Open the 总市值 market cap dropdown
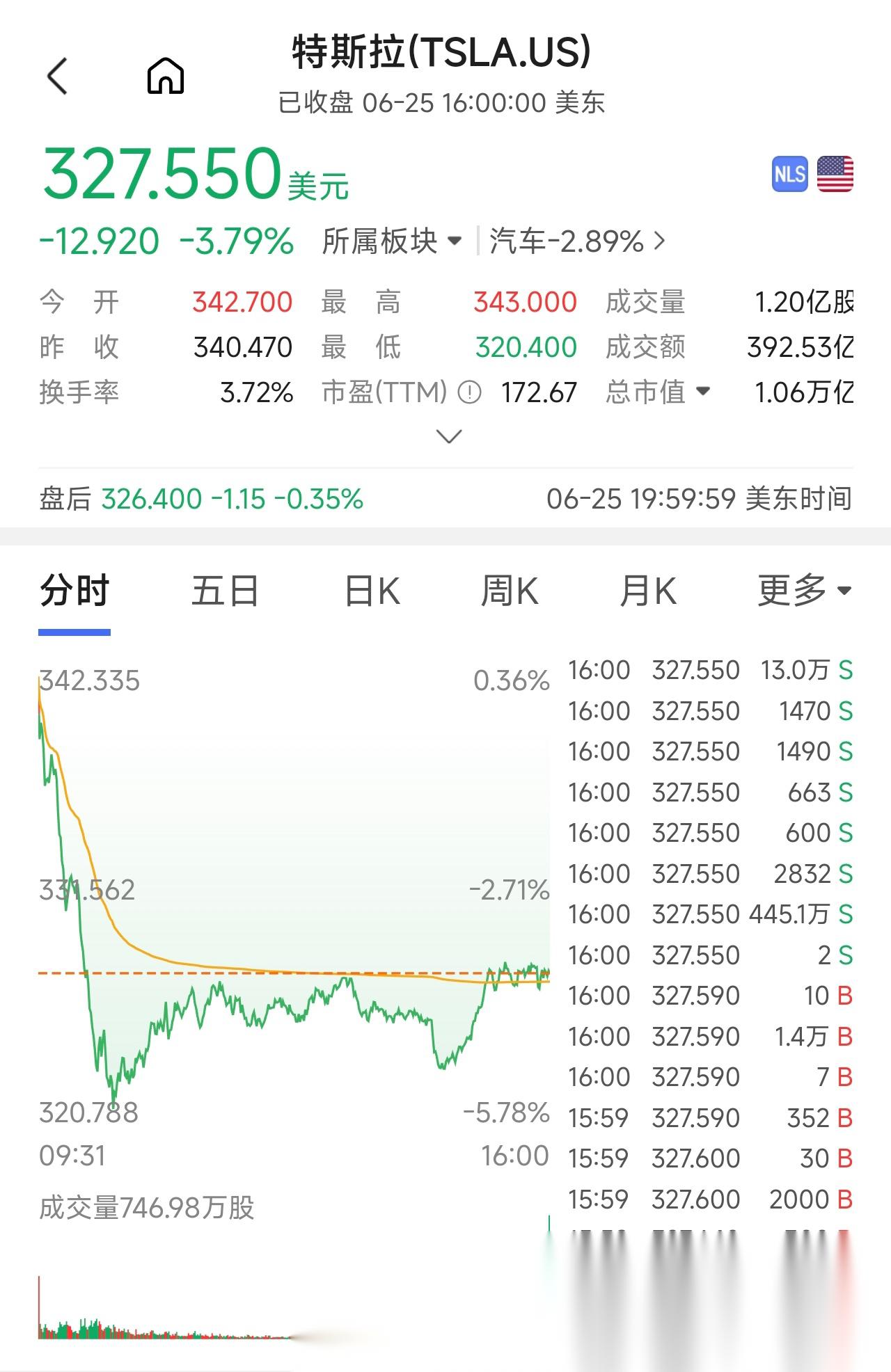The width and height of the screenshot is (891, 1372). (661, 392)
